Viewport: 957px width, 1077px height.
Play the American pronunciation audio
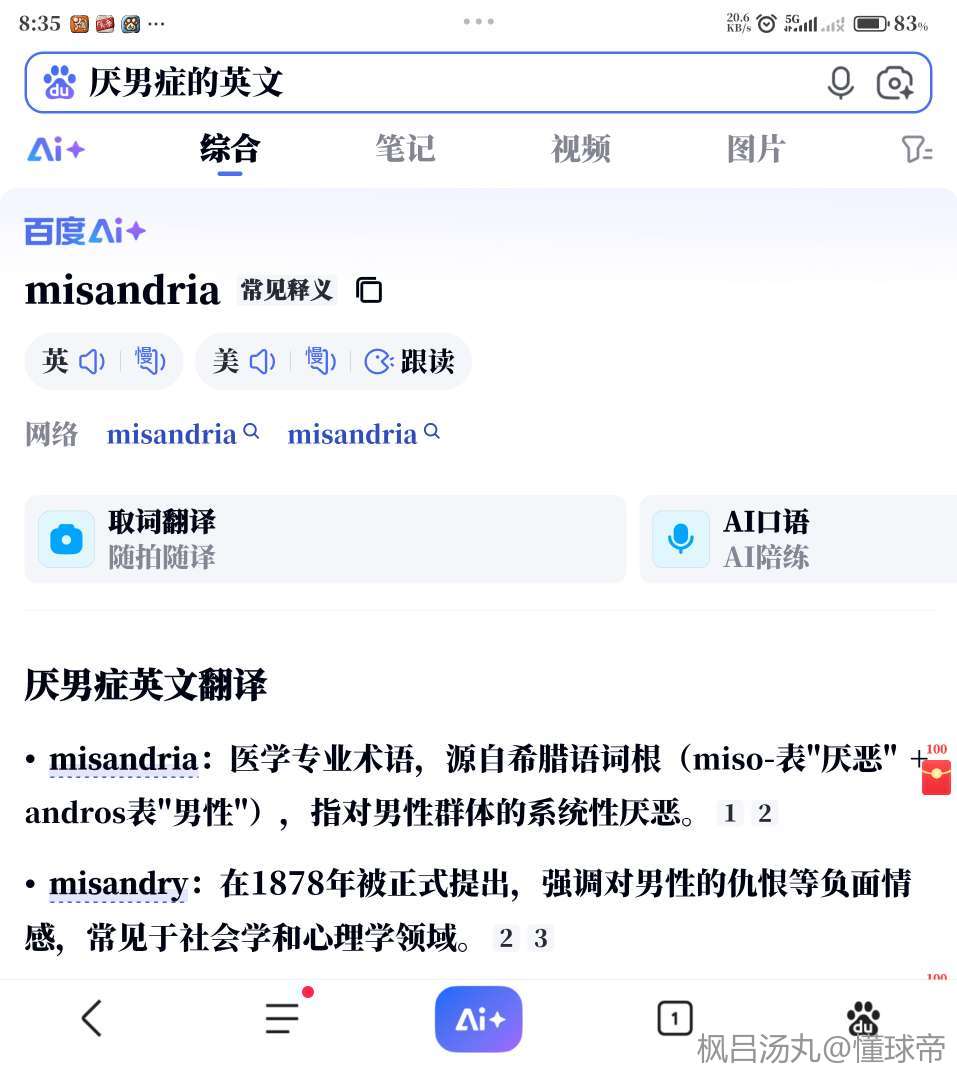point(262,361)
